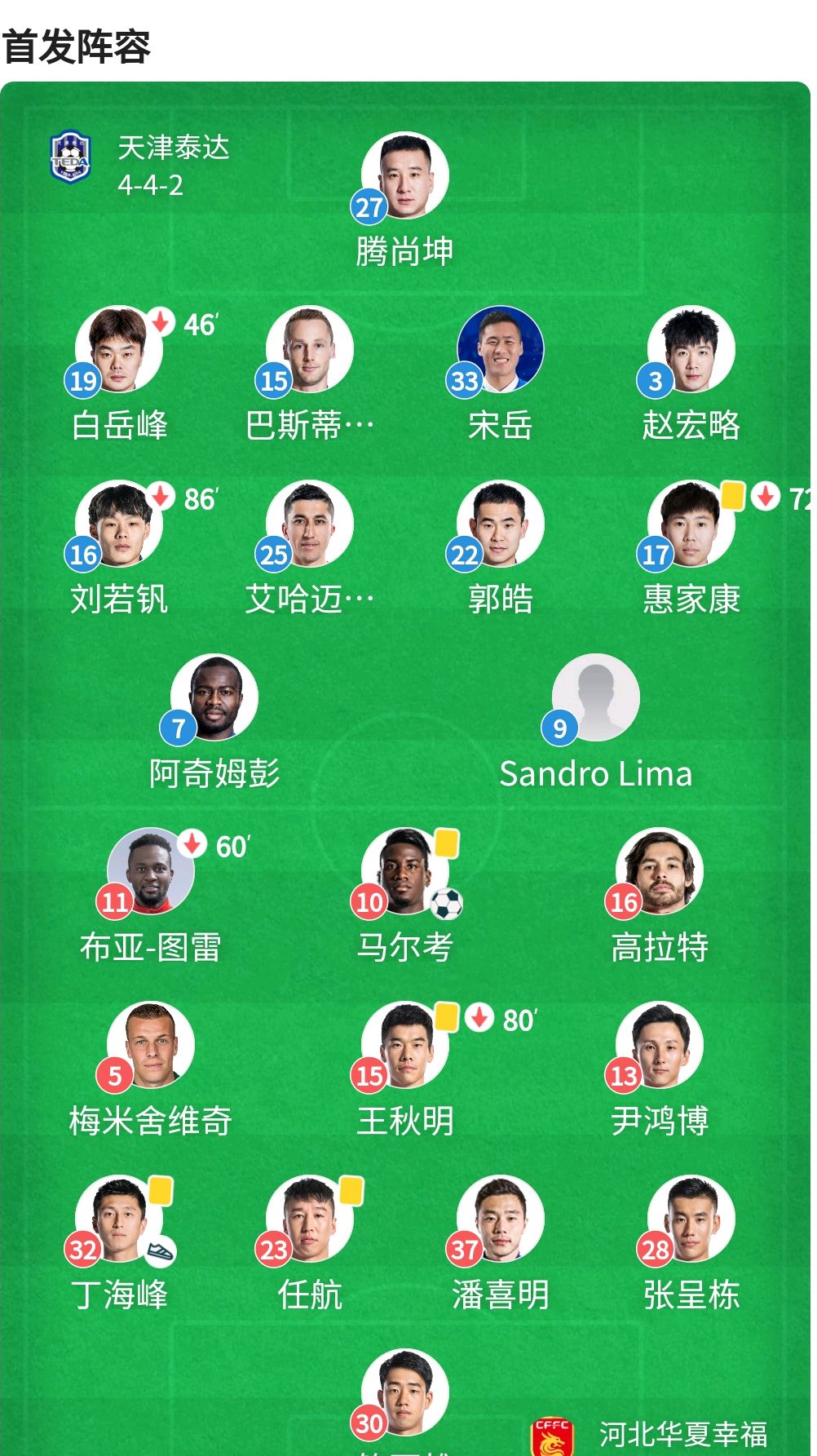Screen dimensions: 817x1456
Task: Open goalscorer 马尔考's player page
Action: click(x=404, y=872)
